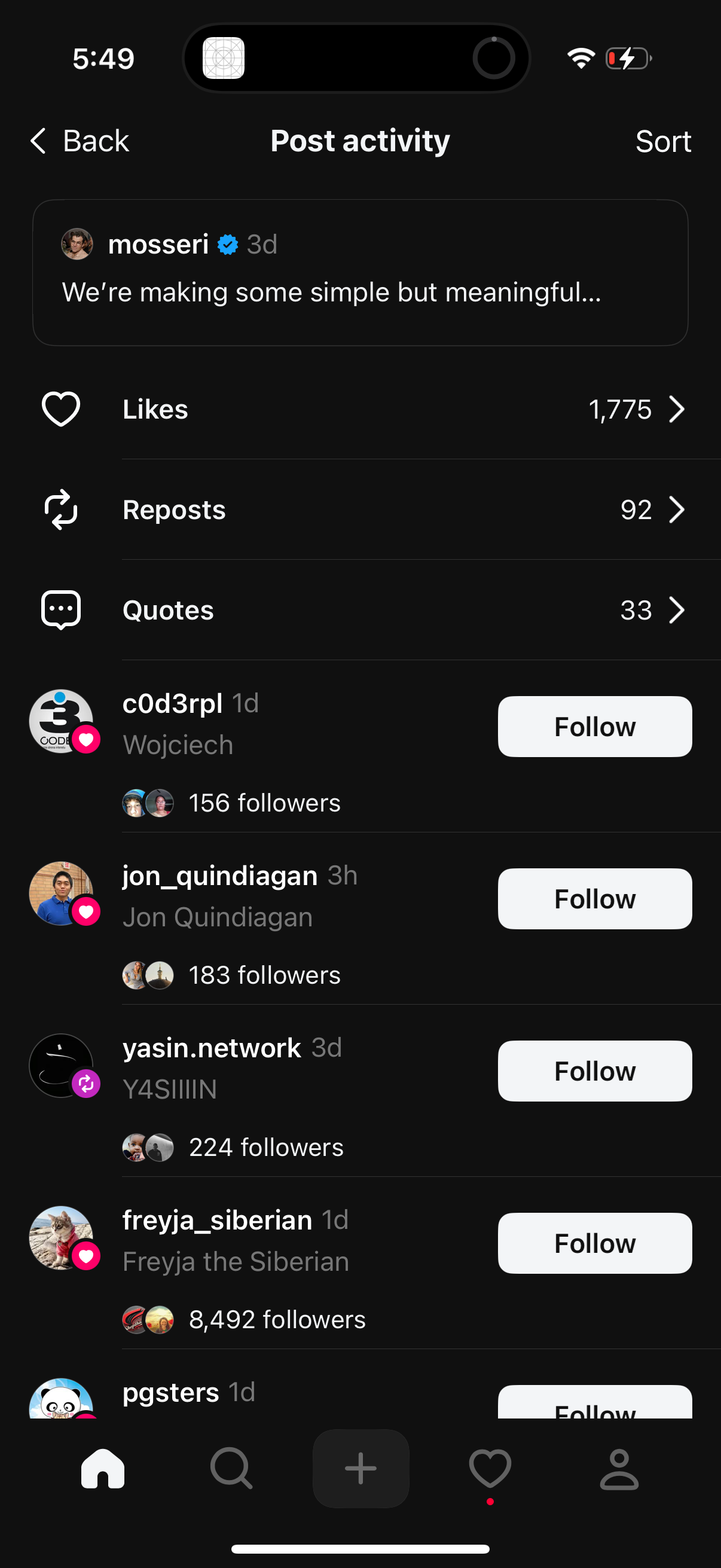
Task: Expand the Reposts list with its chevron
Action: pos(677,510)
